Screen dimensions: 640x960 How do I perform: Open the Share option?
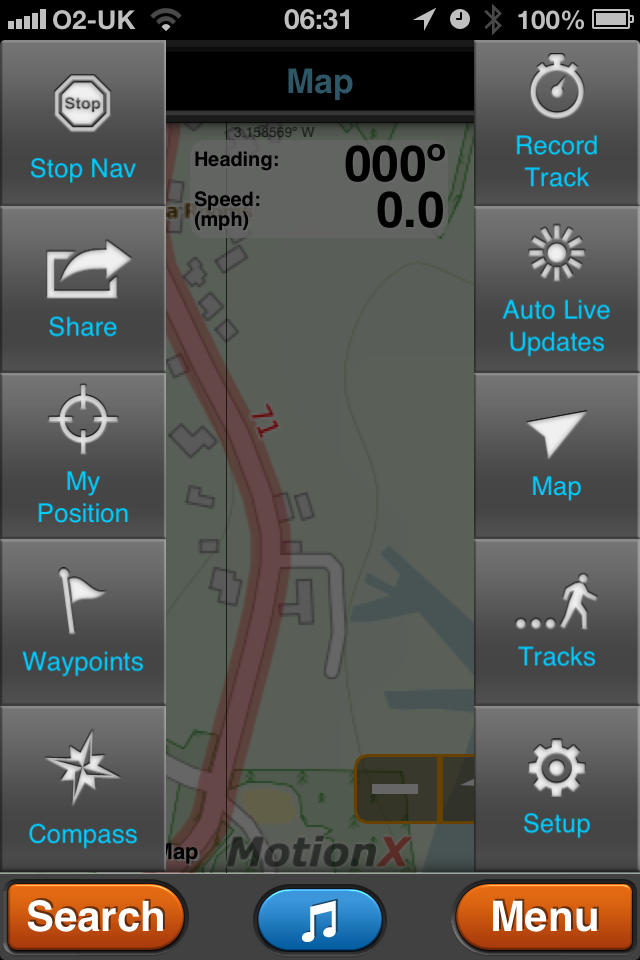83,290
